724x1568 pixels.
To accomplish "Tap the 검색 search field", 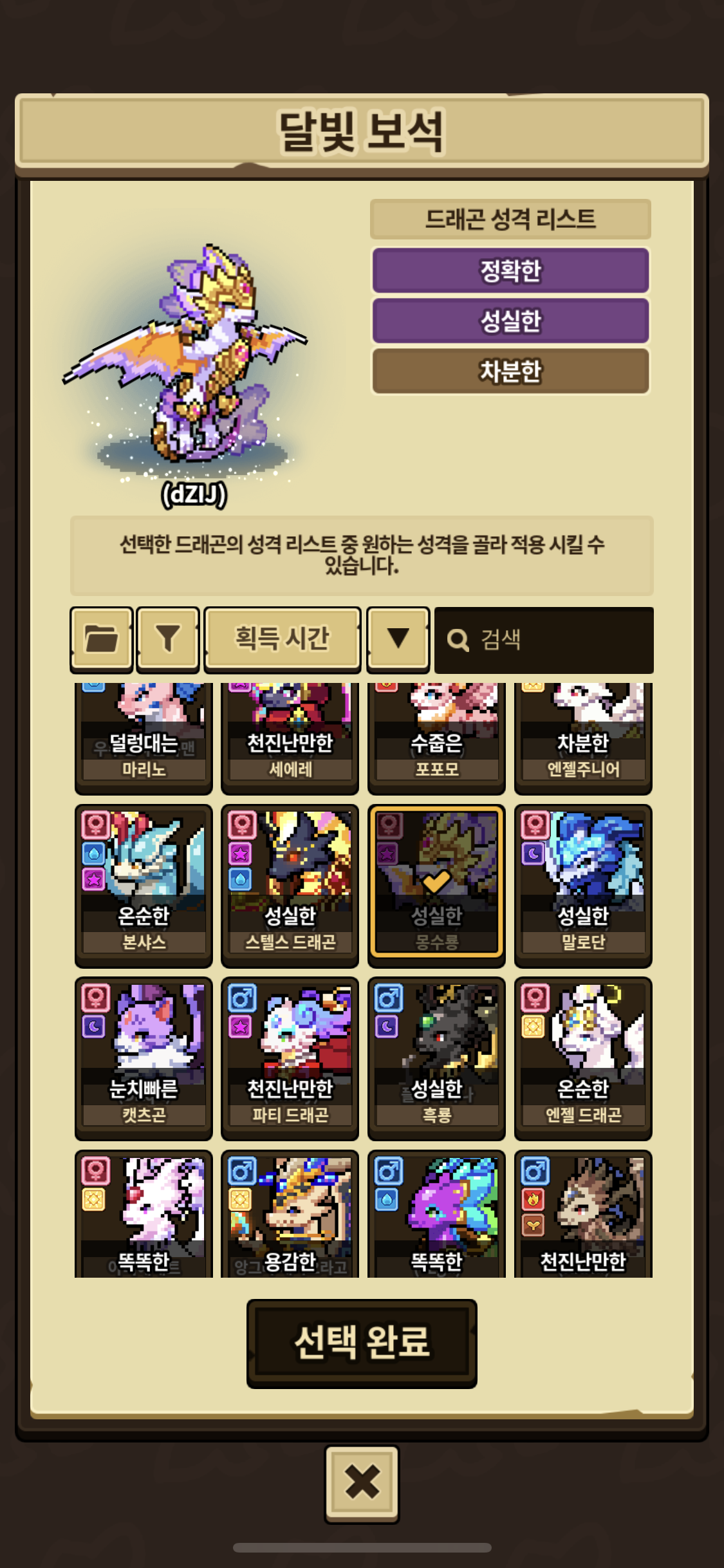I will (x=544, y=640).
